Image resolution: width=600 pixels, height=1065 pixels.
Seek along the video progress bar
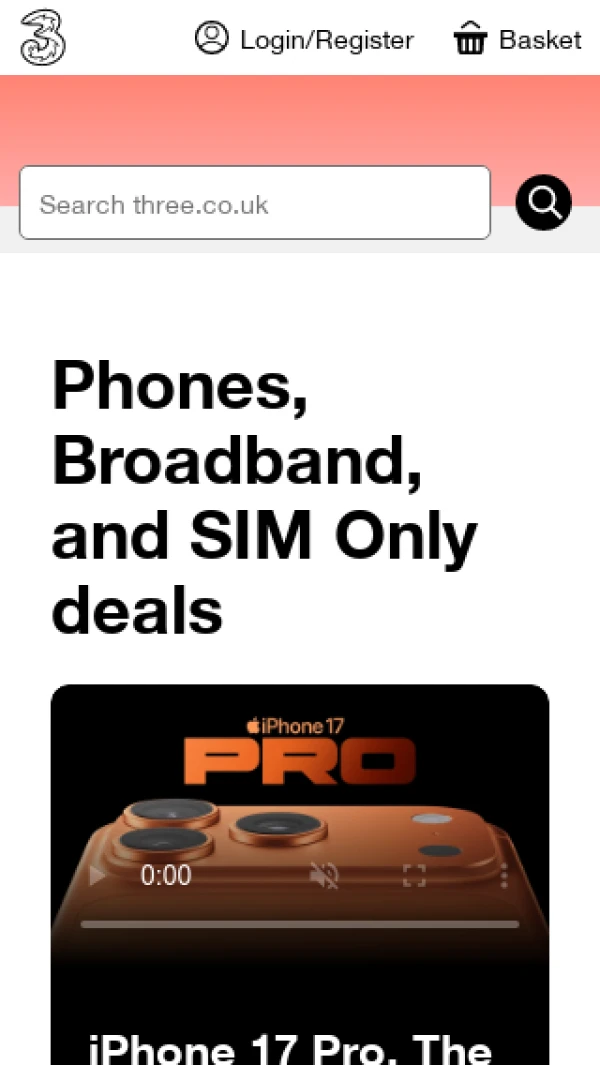click(x=300, y=924)
